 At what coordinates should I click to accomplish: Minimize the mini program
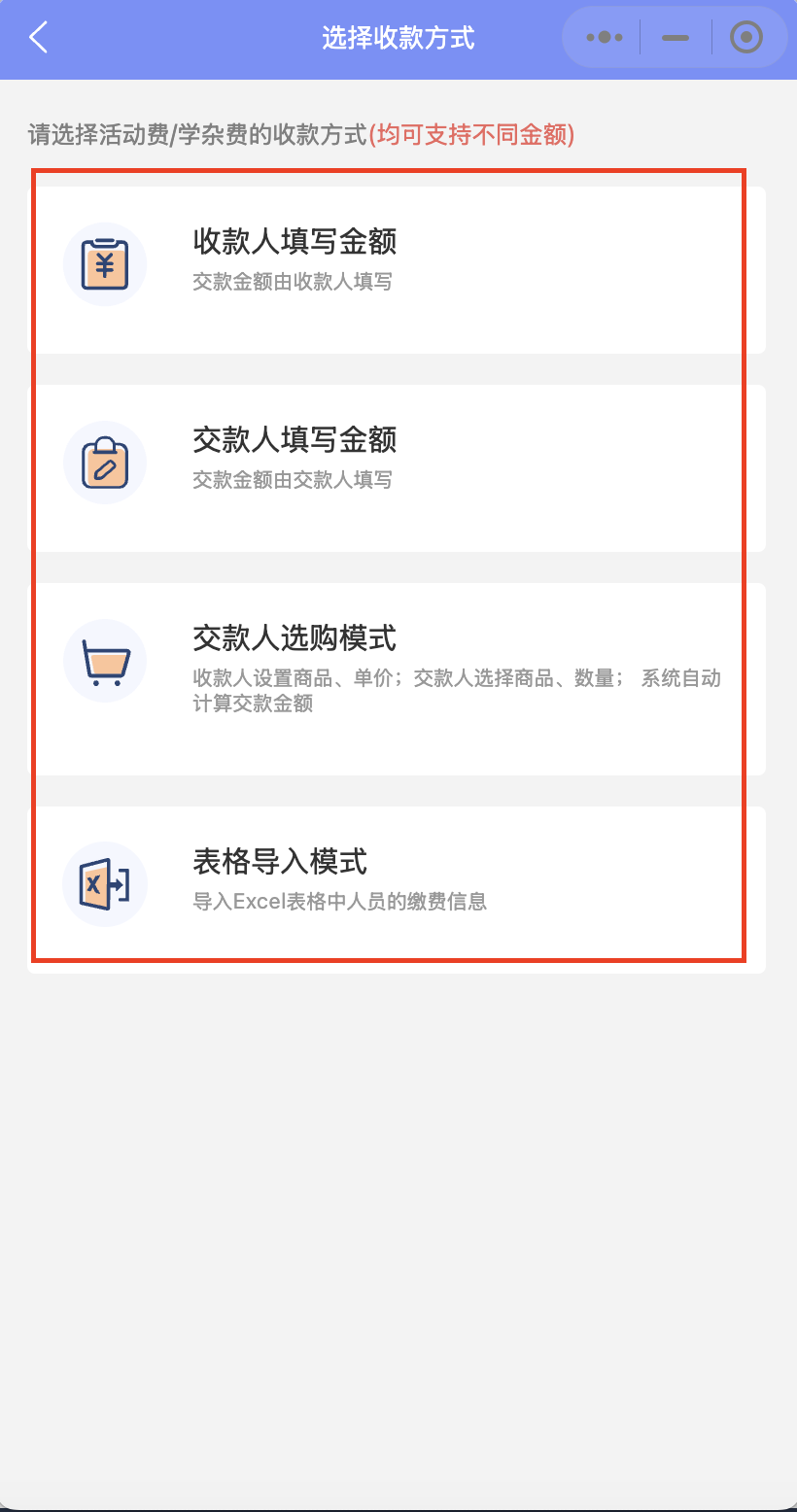[x=675, y=38]
